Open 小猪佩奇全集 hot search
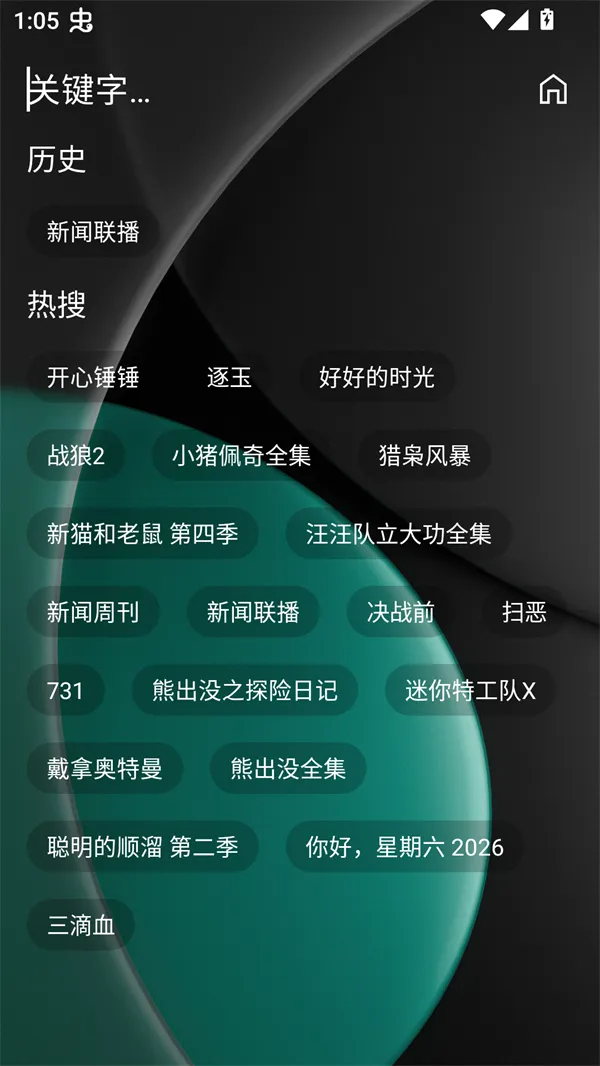Viewport: 600px width, 1066px height. (241, 456)
